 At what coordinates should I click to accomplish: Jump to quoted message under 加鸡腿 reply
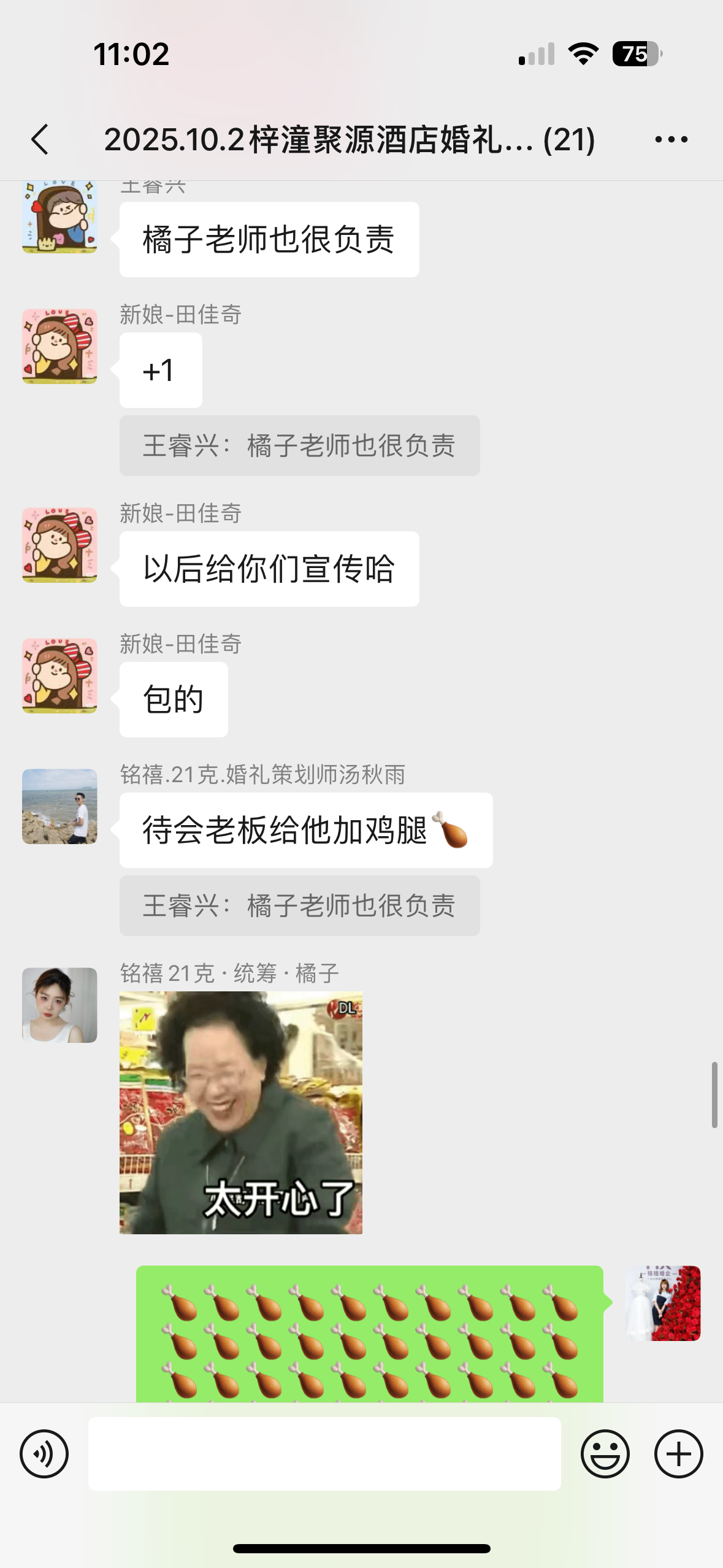(299, 905)
